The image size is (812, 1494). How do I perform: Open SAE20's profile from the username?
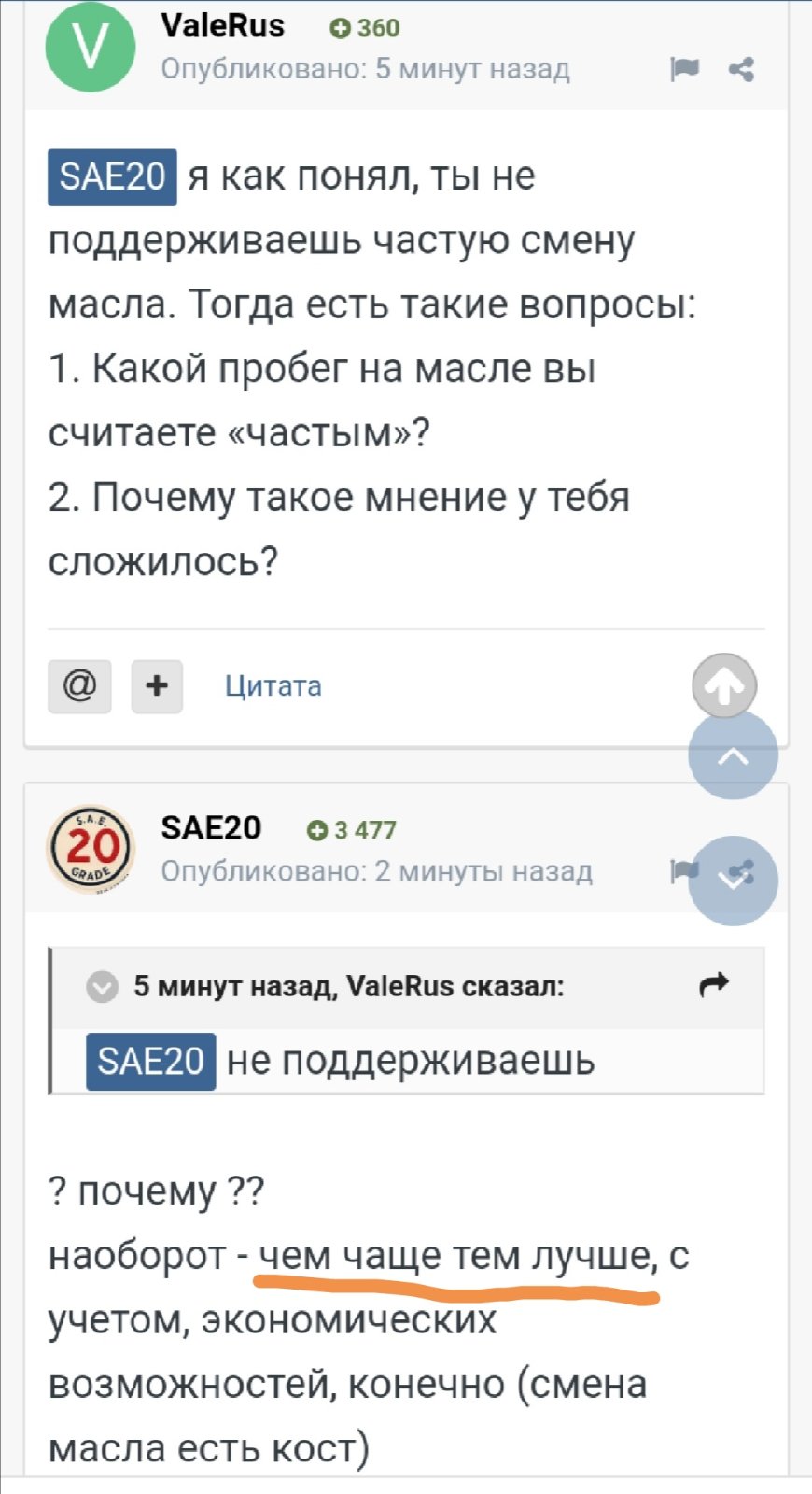click(x=211, y=827)
